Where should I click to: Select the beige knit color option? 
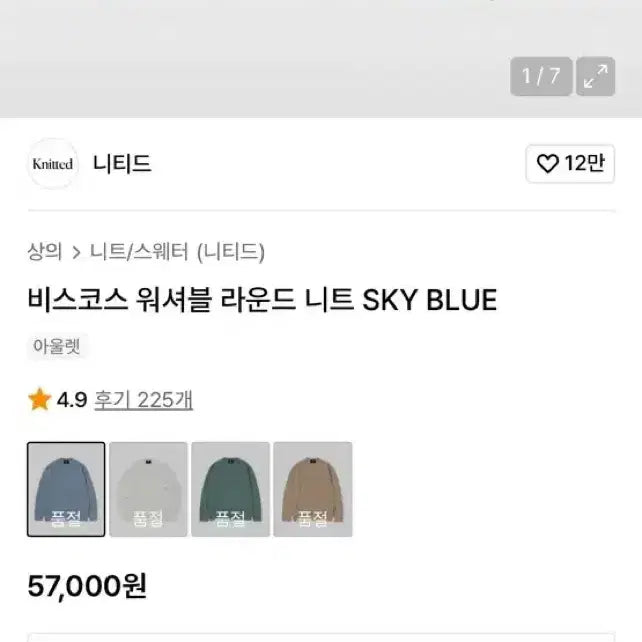[x=312, y=489]
